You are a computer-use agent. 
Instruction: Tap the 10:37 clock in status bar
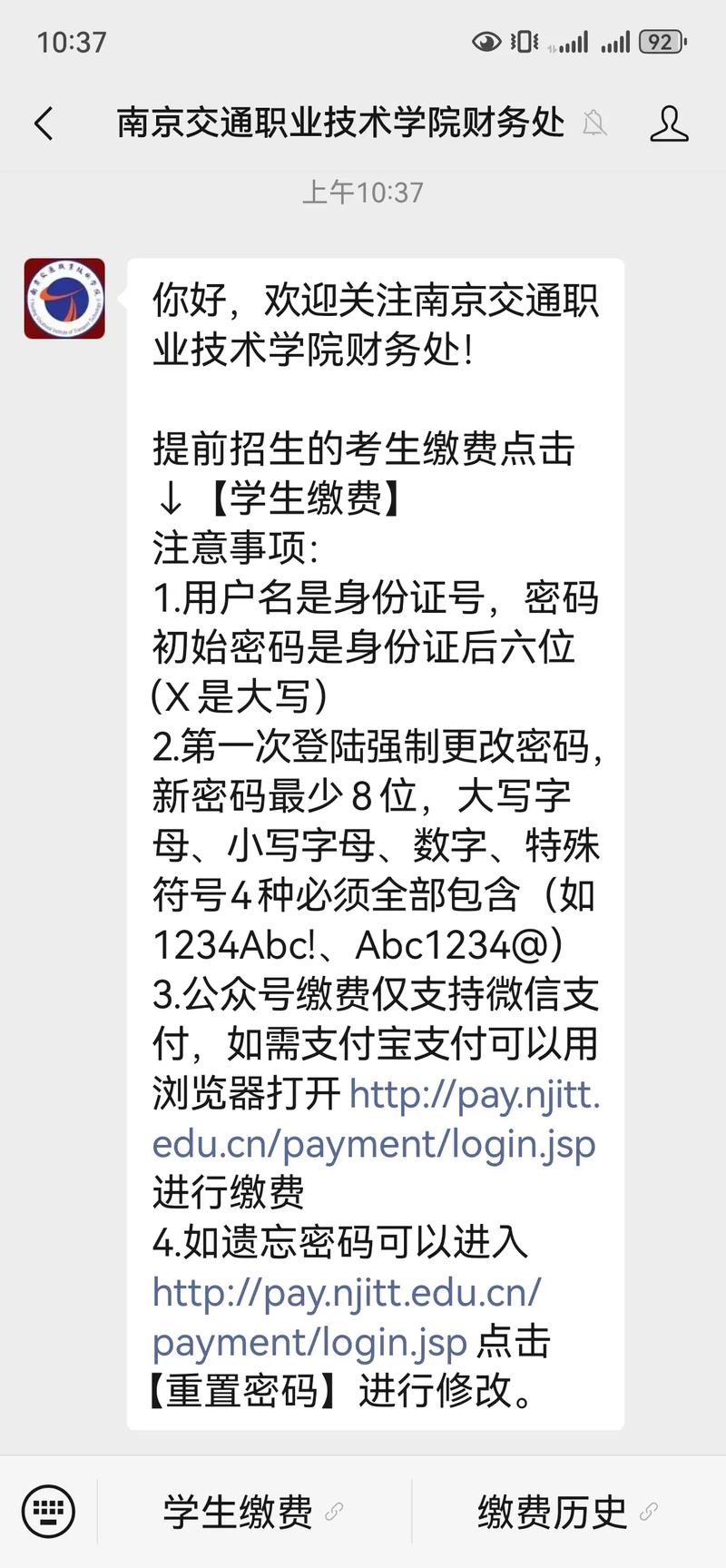click(71, 41)
